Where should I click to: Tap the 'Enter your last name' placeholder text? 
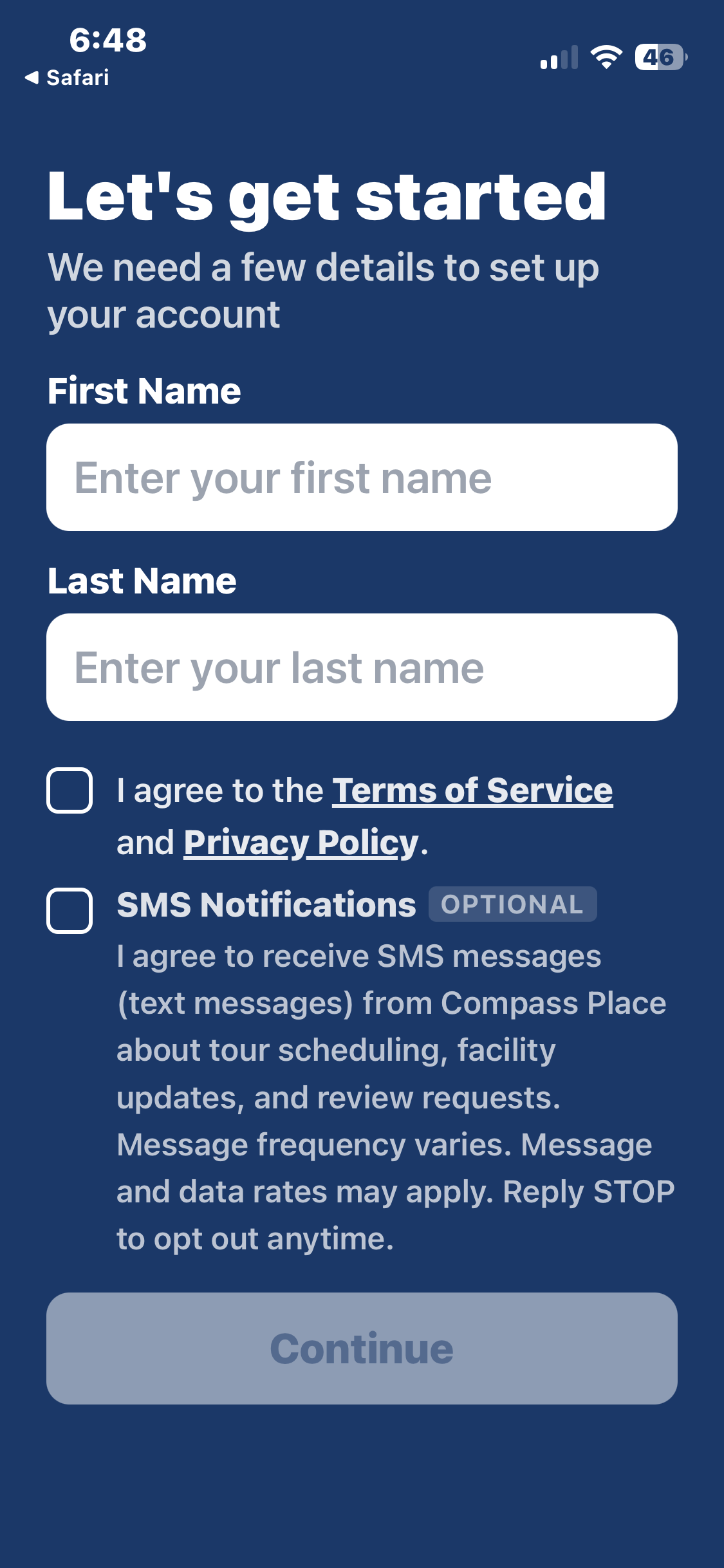[278, 669]
